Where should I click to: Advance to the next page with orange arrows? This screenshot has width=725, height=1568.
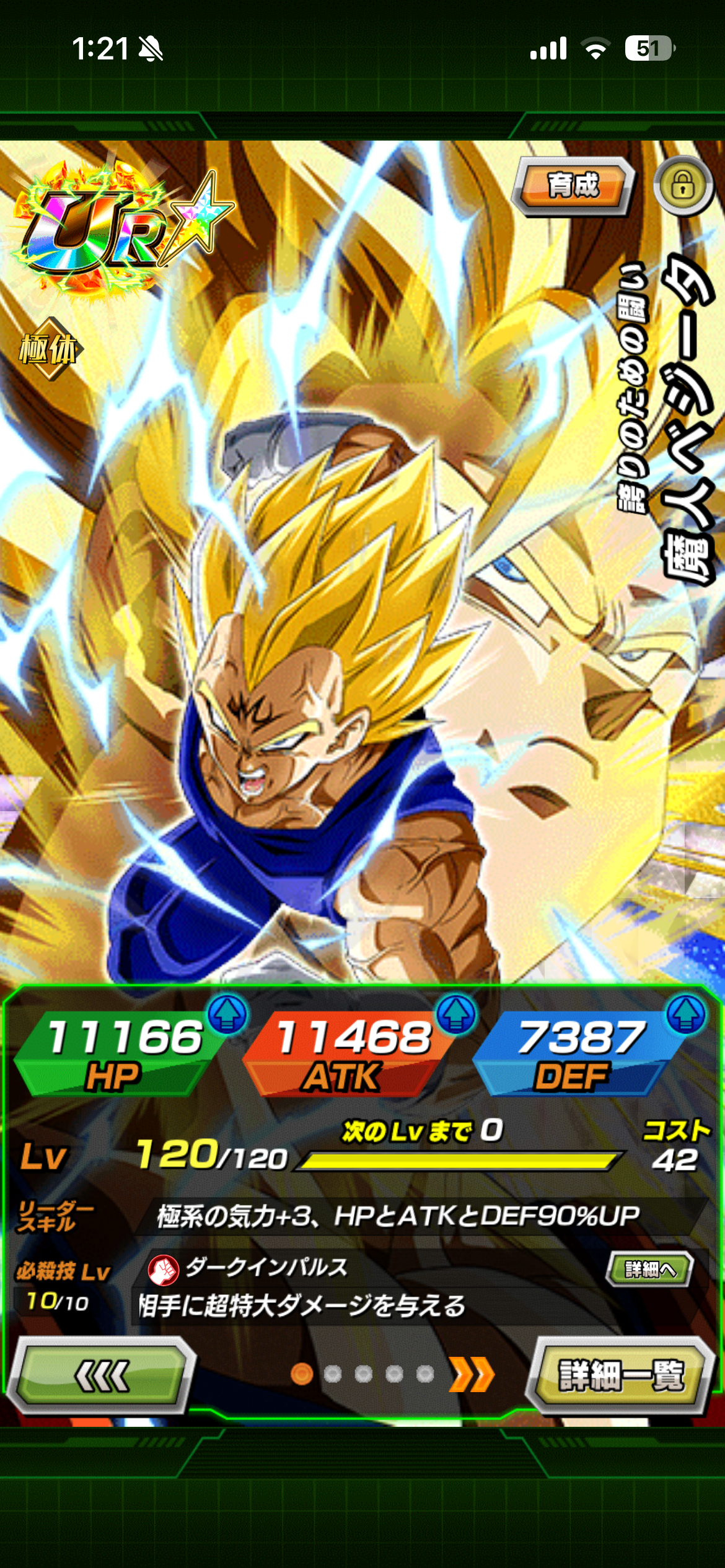pyautogui.click(x=471, y=1375)
